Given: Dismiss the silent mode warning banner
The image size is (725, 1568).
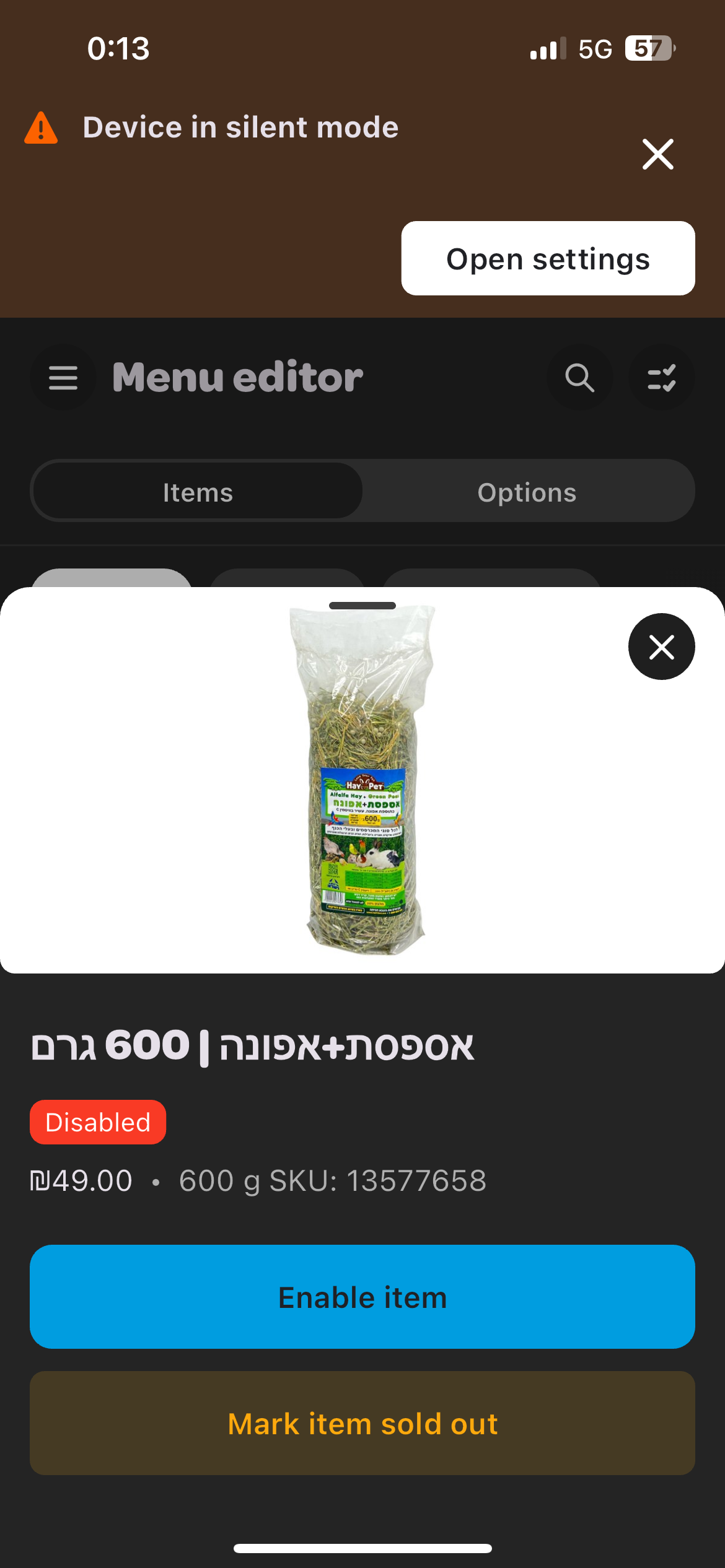Looking at the screenshot, I should (657, 154).
